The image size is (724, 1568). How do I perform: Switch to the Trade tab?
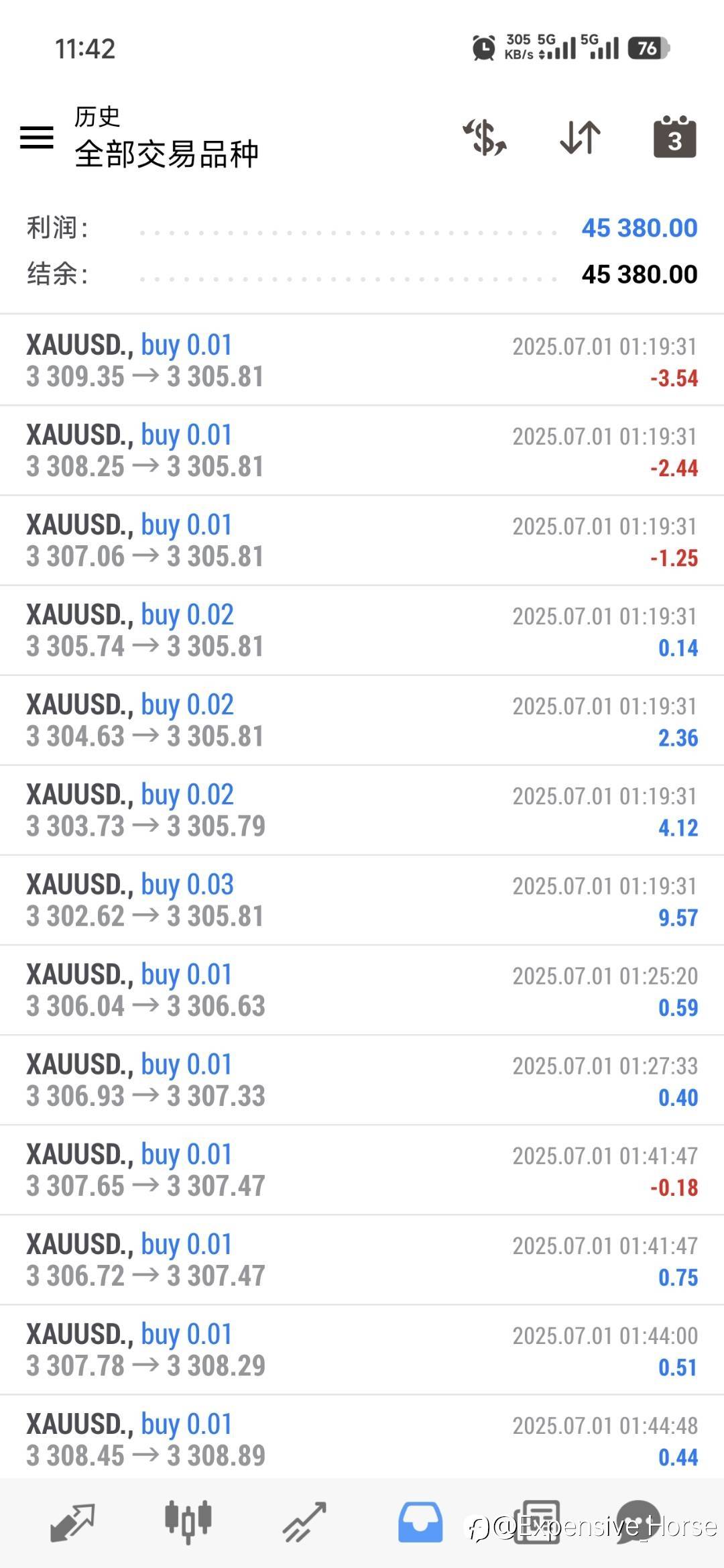[x=304, y=1521]
